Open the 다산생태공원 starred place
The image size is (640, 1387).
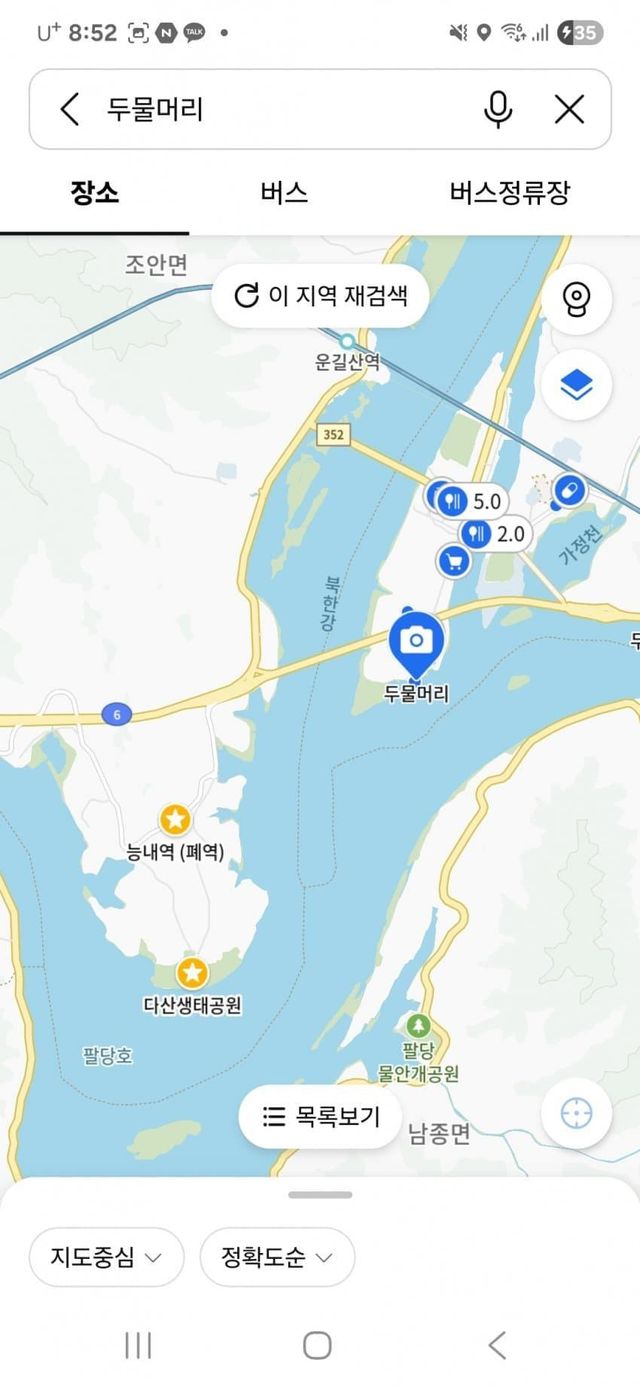192,972
